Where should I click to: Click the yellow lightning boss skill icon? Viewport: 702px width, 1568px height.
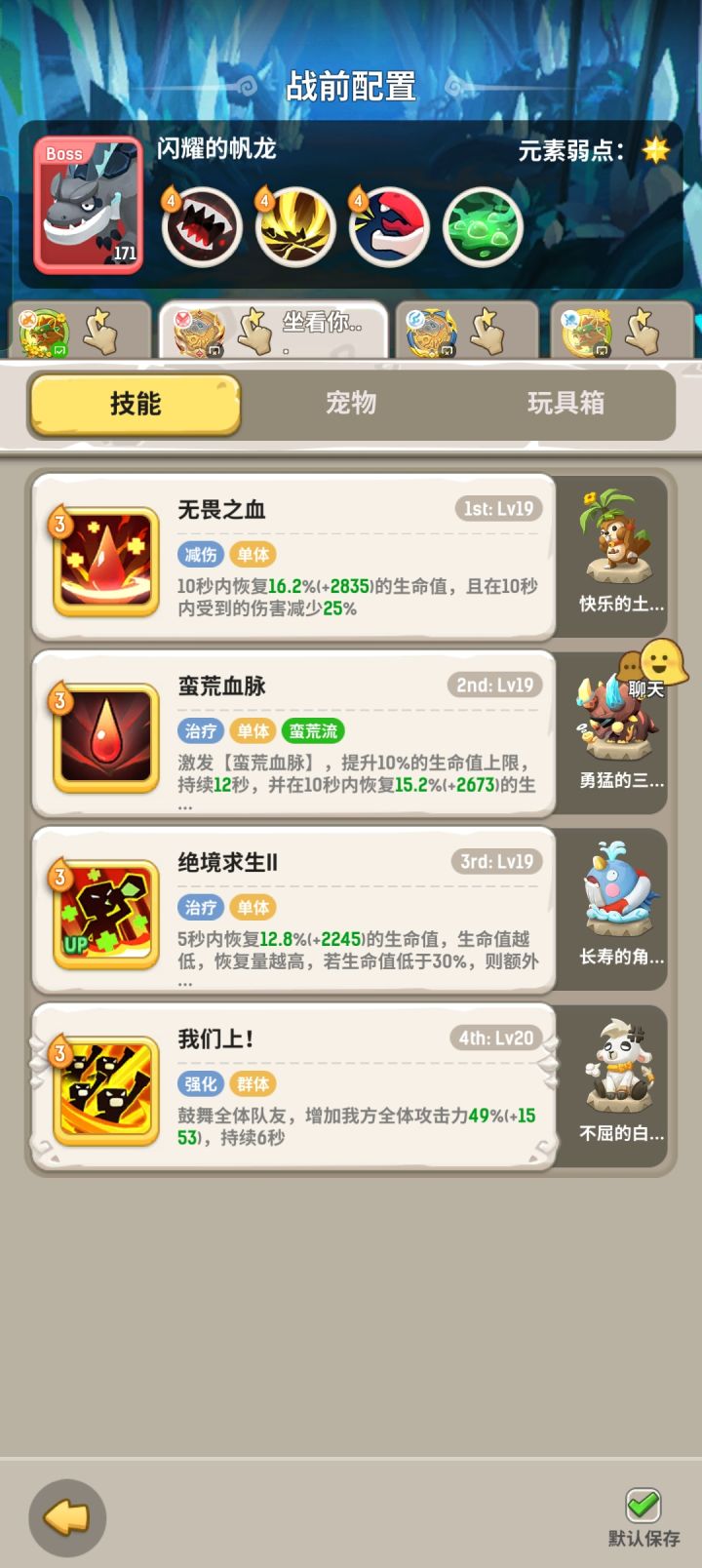(x=296, y=226)
